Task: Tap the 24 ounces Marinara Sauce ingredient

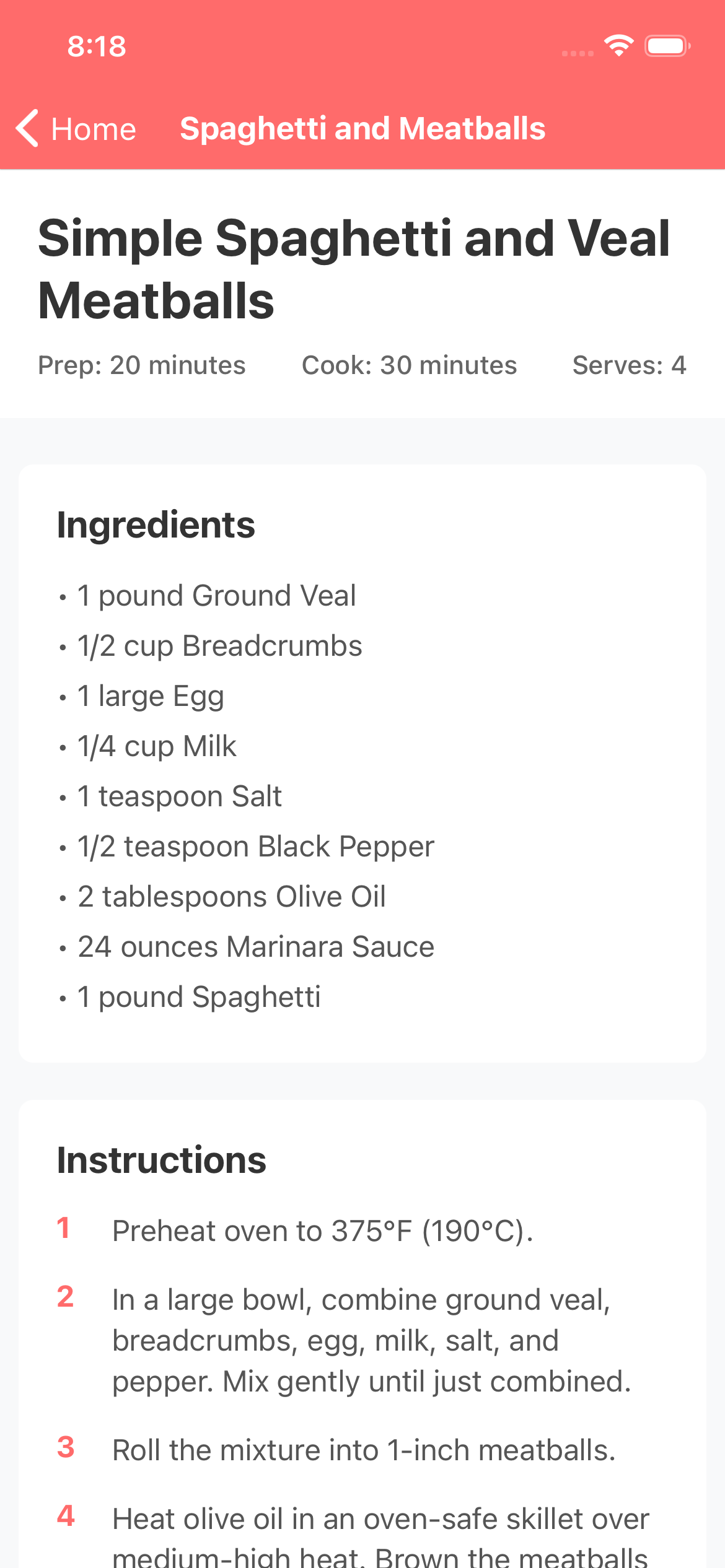Action: tap(255, 946)
